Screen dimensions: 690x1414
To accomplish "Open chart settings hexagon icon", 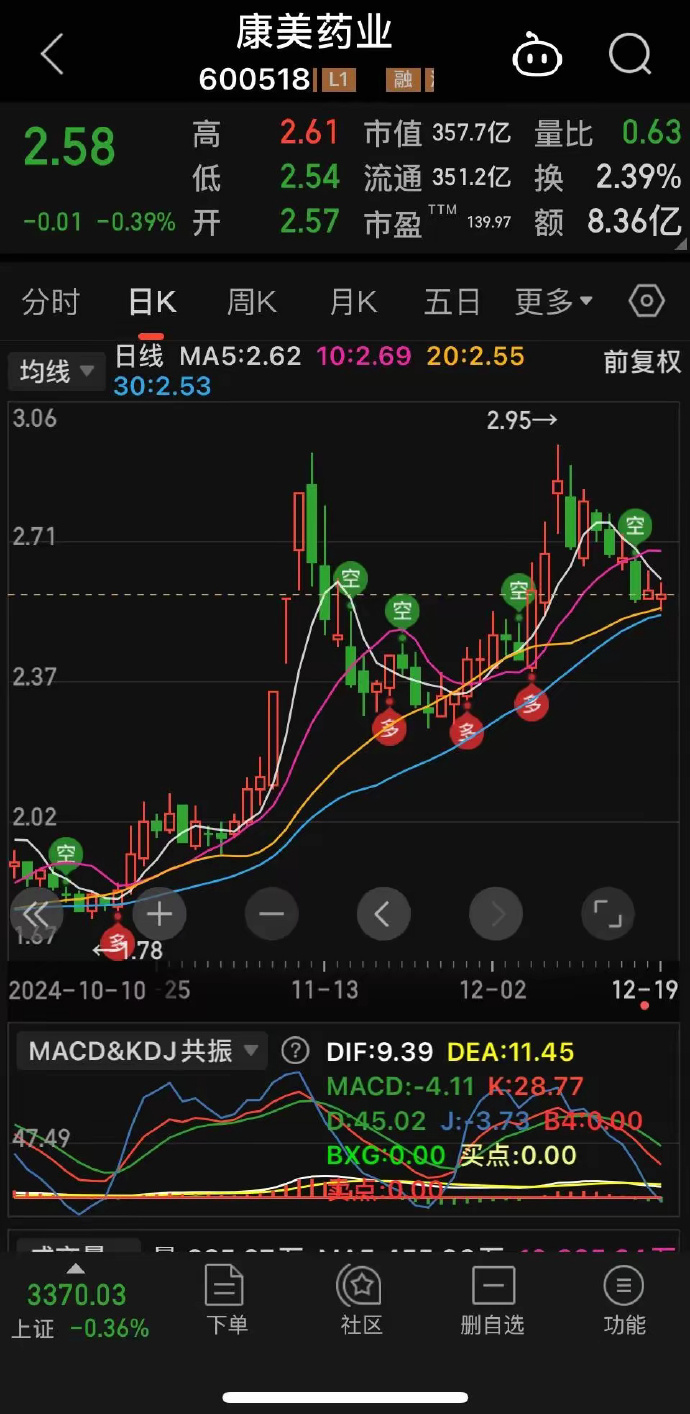I will pos(647,301).
